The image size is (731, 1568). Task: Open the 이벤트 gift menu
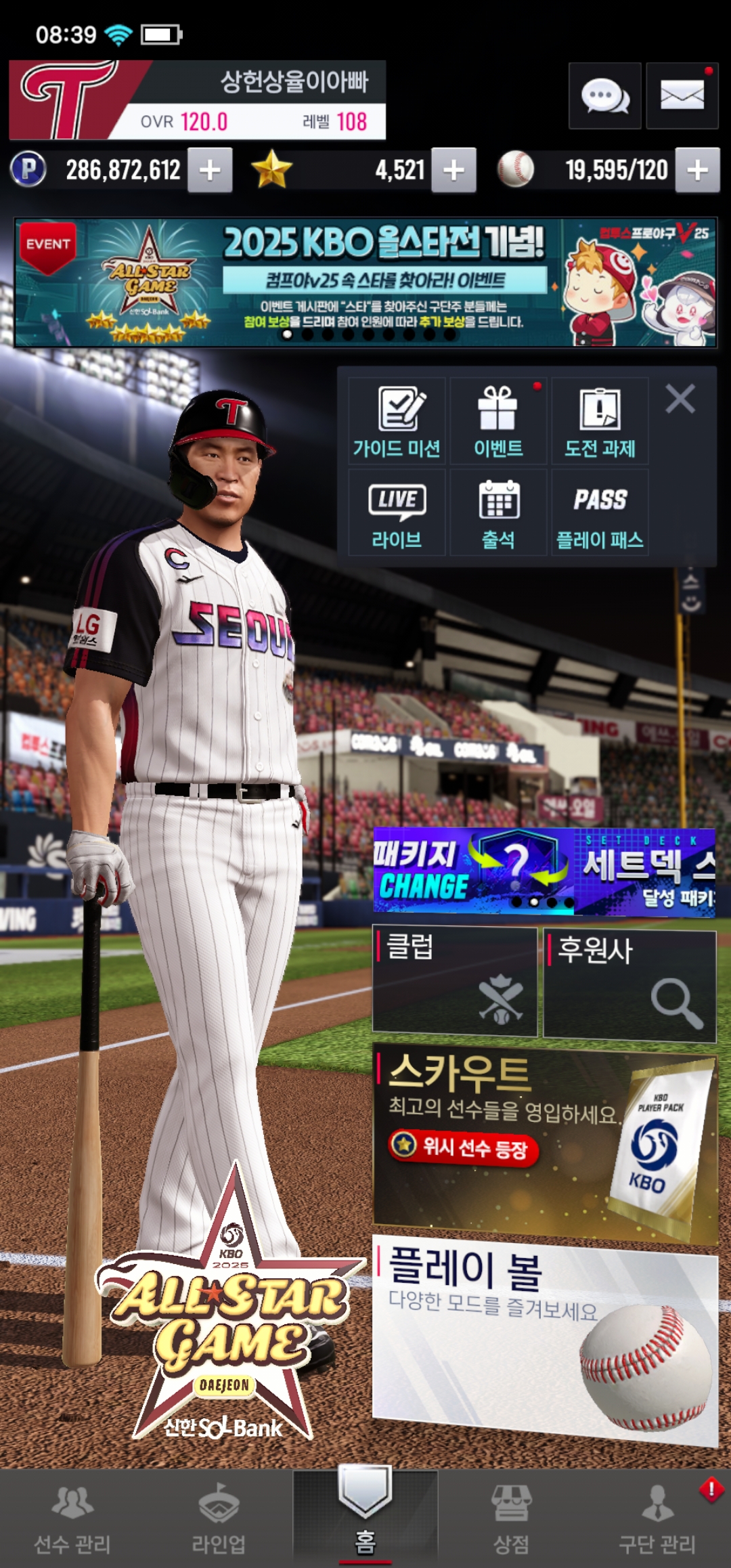point(498,421)
